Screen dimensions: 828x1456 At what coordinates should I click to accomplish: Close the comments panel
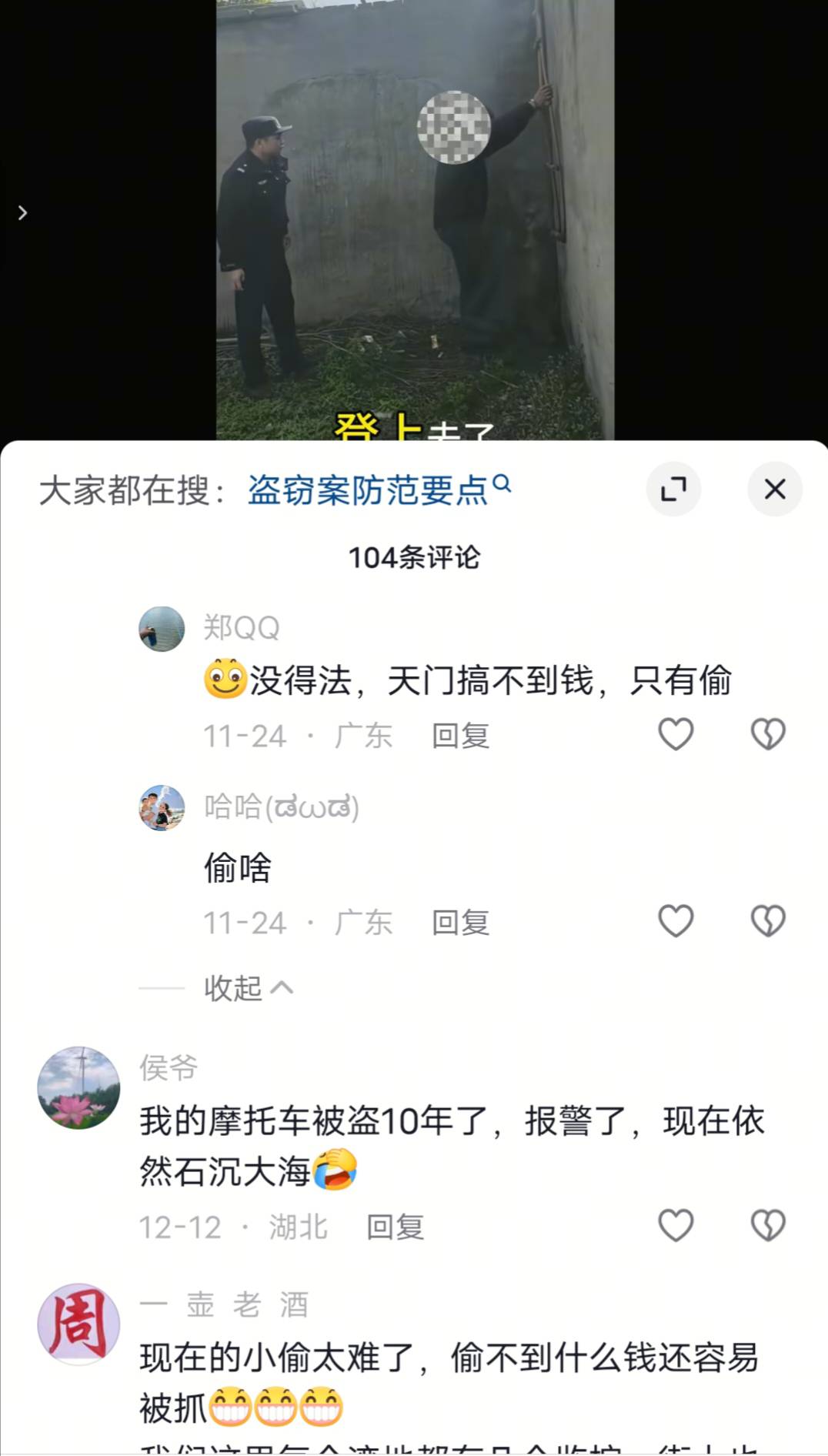[x=774, y=489]
